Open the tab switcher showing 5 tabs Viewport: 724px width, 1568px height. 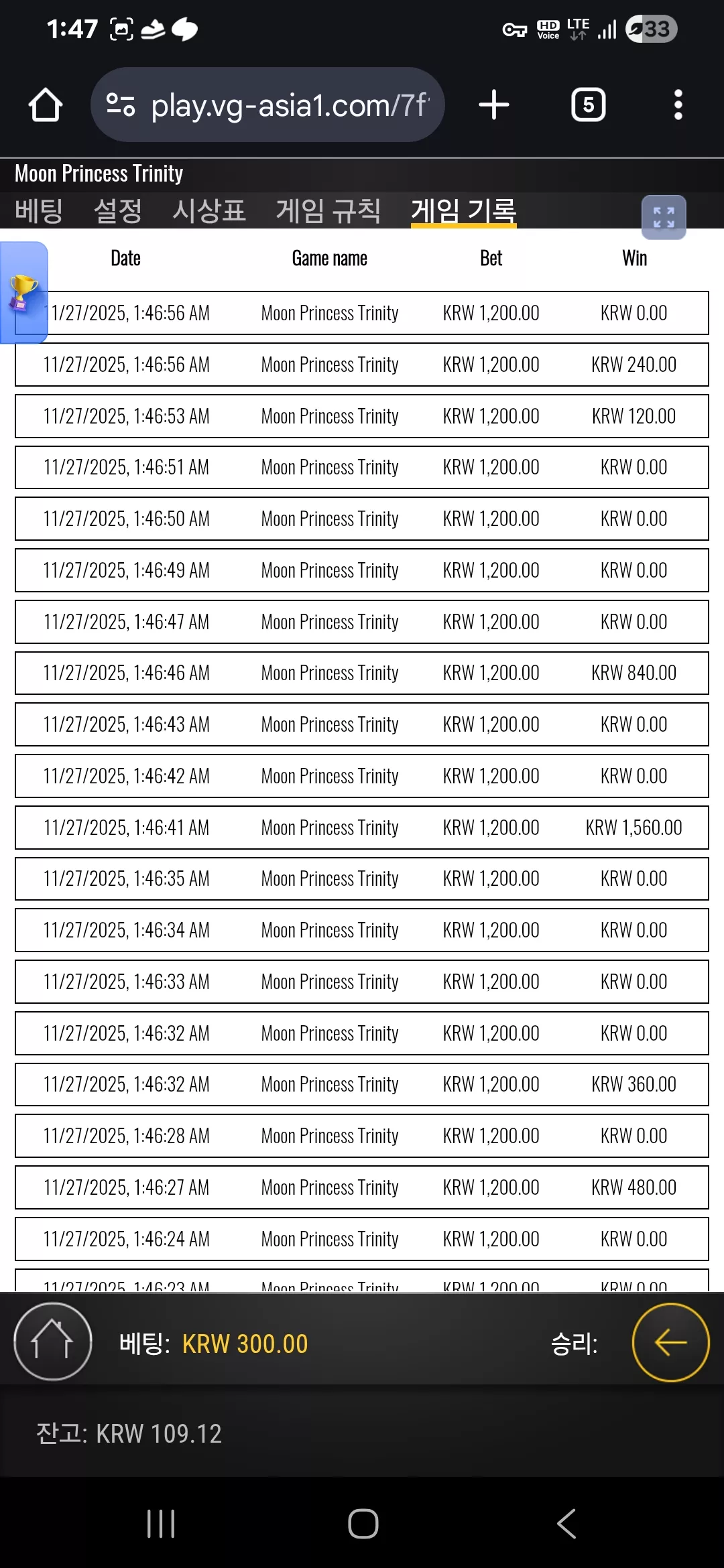(x=588, y=105)
